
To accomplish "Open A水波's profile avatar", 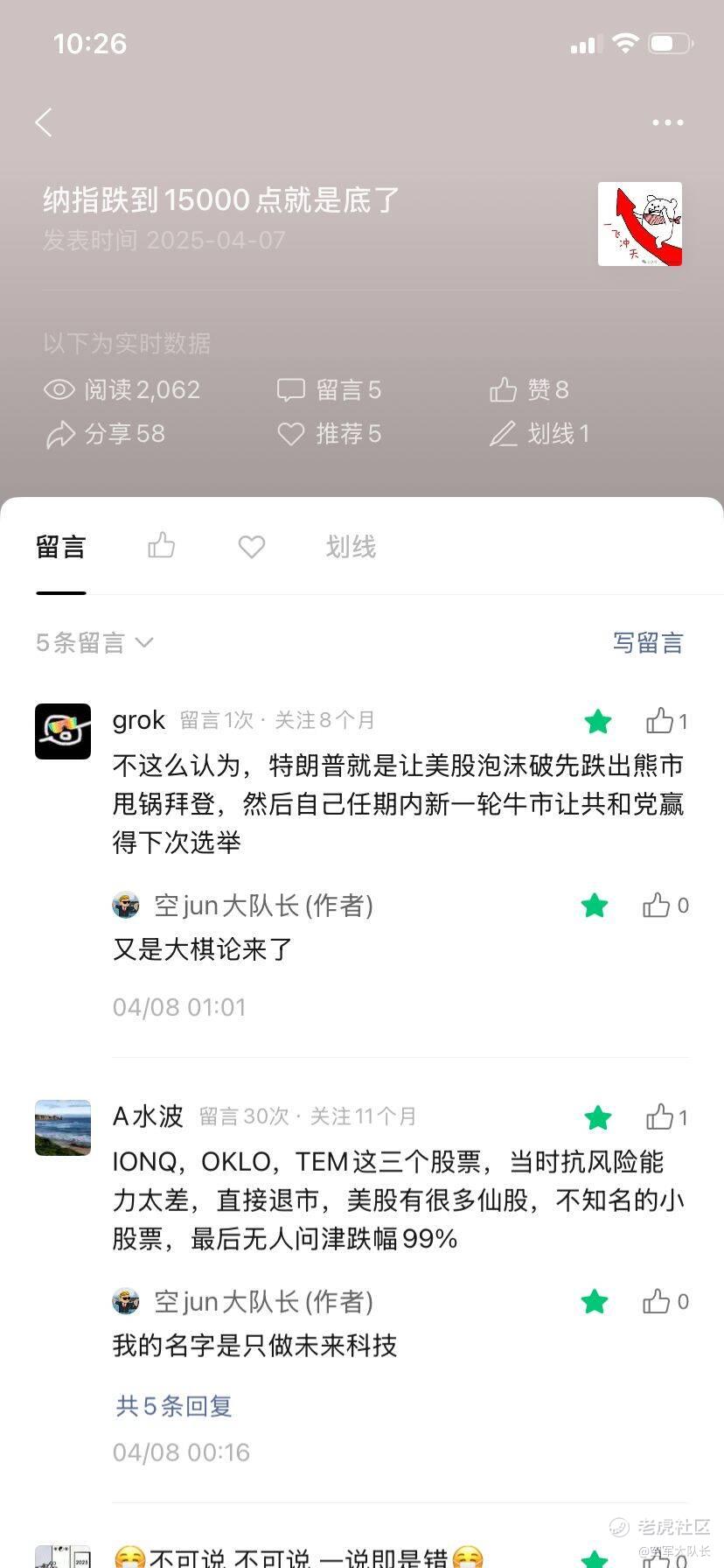I will tap(63, 1128).
